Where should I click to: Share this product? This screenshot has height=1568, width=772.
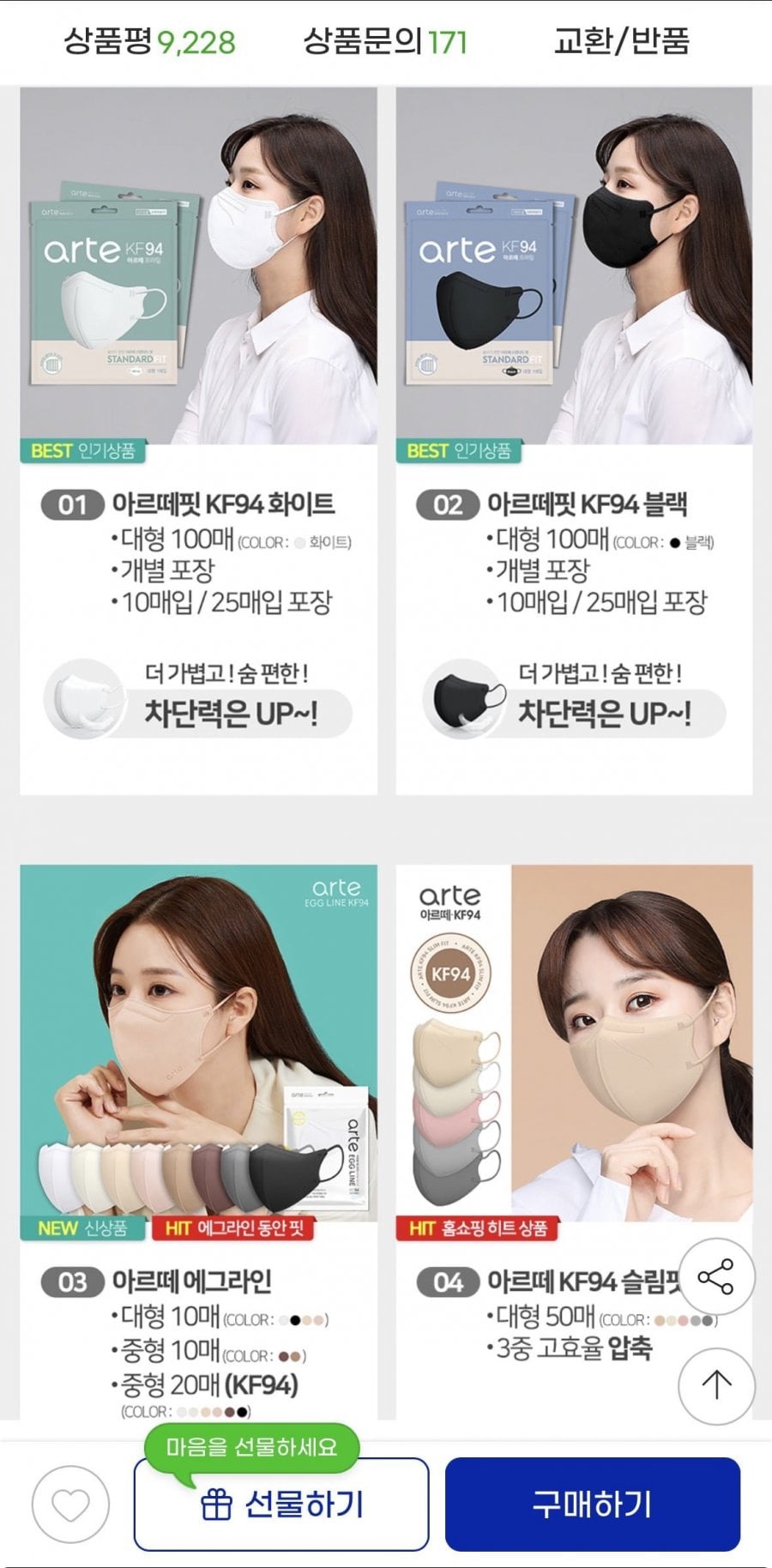pyautogui.click(x=716, y=1277)
